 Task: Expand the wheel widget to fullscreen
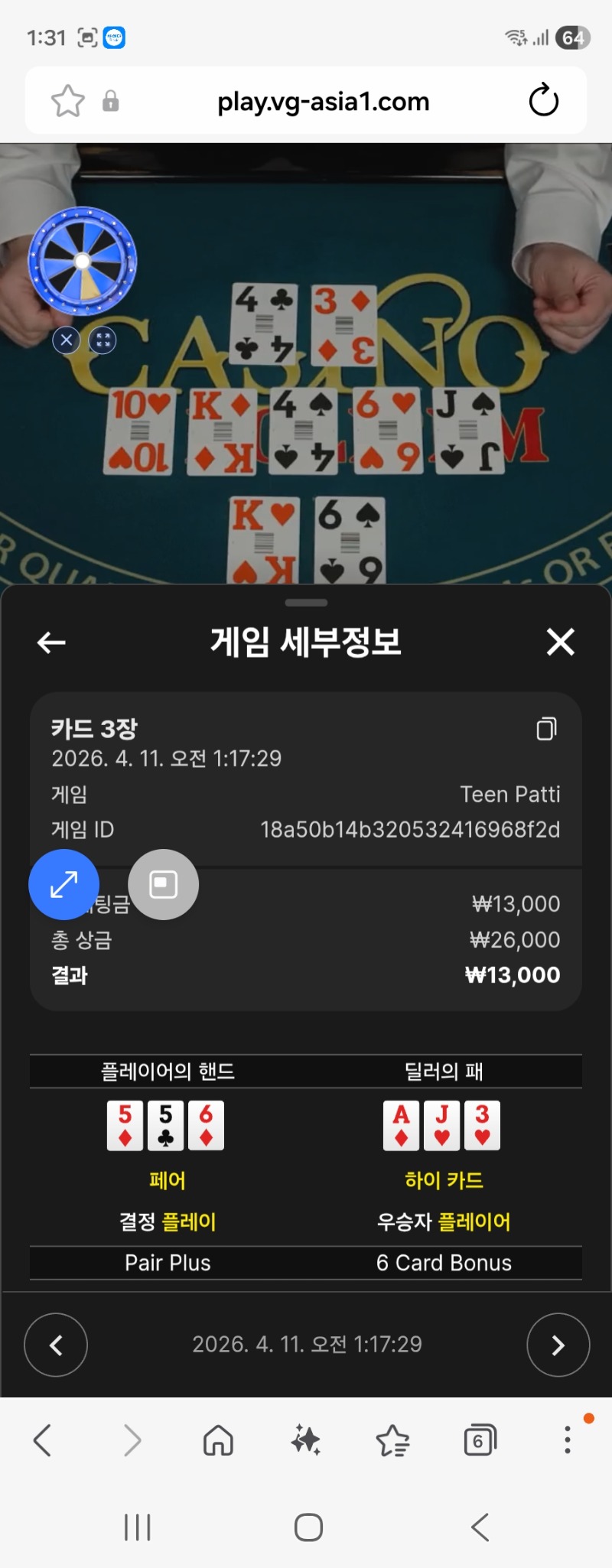[103, 340]
